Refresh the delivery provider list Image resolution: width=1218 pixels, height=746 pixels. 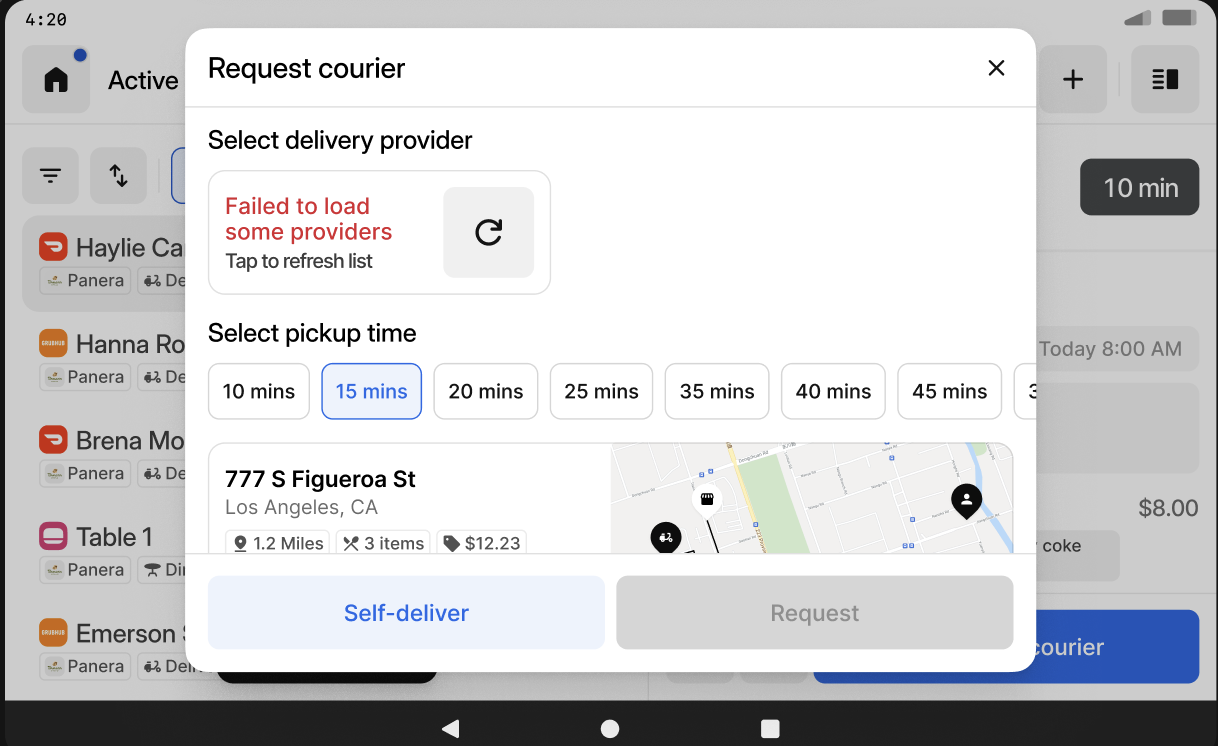[x=488, y=232]
